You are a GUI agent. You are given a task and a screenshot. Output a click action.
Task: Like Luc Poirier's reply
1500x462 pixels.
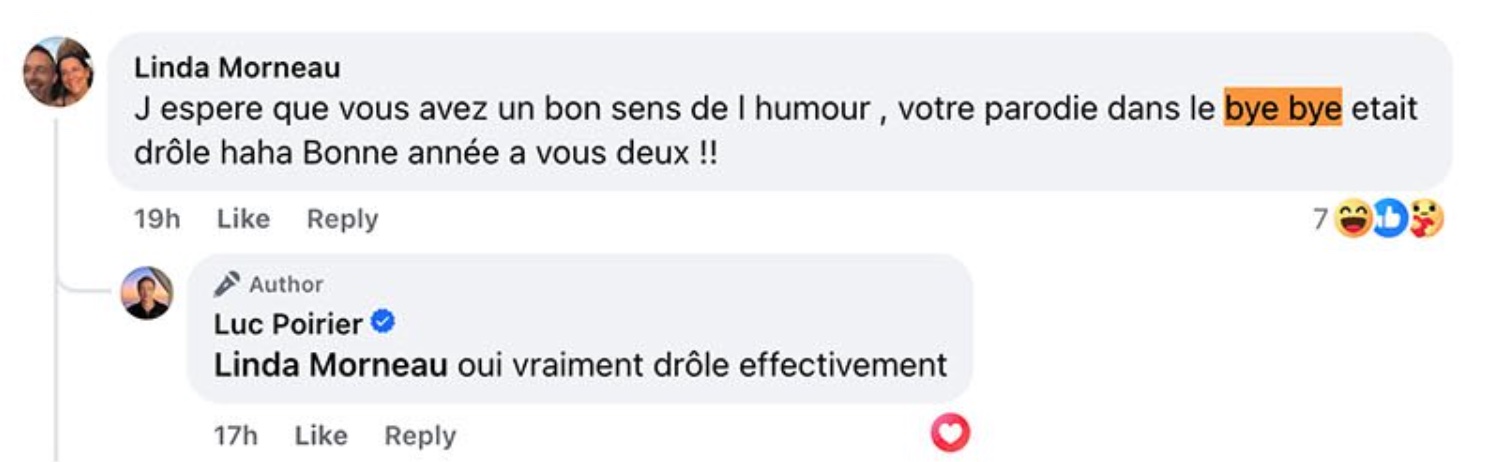pyautogui.click(x=321, y=436)
